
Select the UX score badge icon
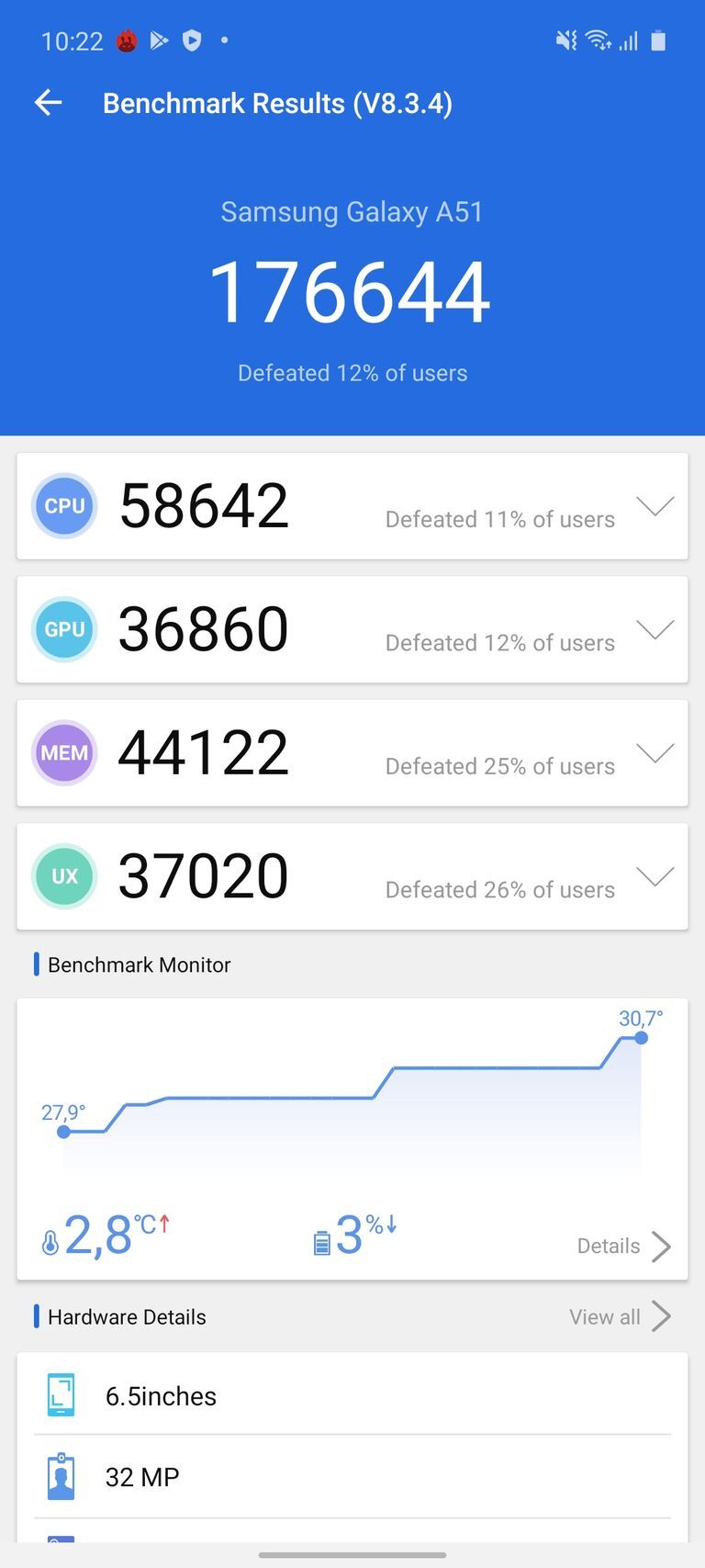pyautogui.click(x=63, y=876)
